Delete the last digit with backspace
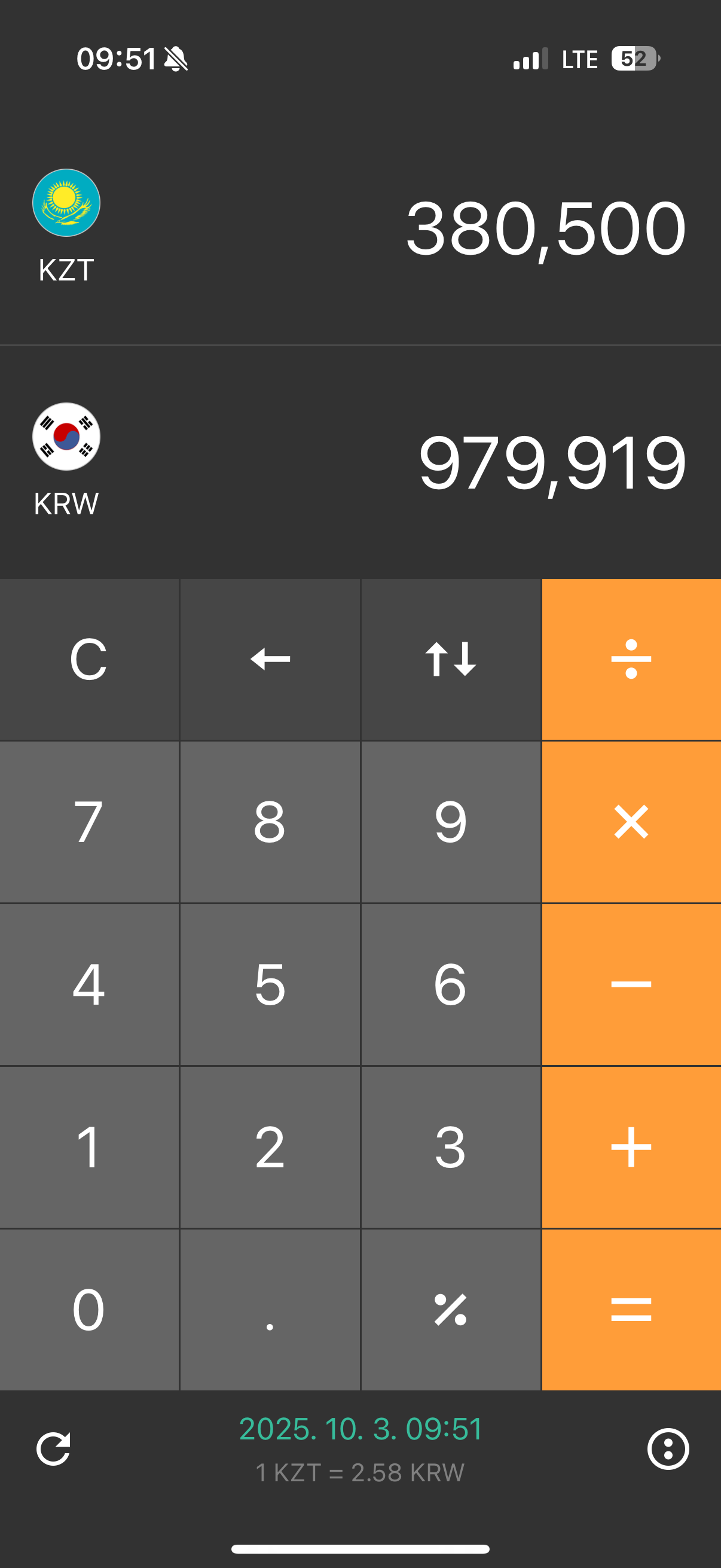Image resolution: width=721 pixels, height=1568 pixels. pyautogui.click(x=270, y=659)
